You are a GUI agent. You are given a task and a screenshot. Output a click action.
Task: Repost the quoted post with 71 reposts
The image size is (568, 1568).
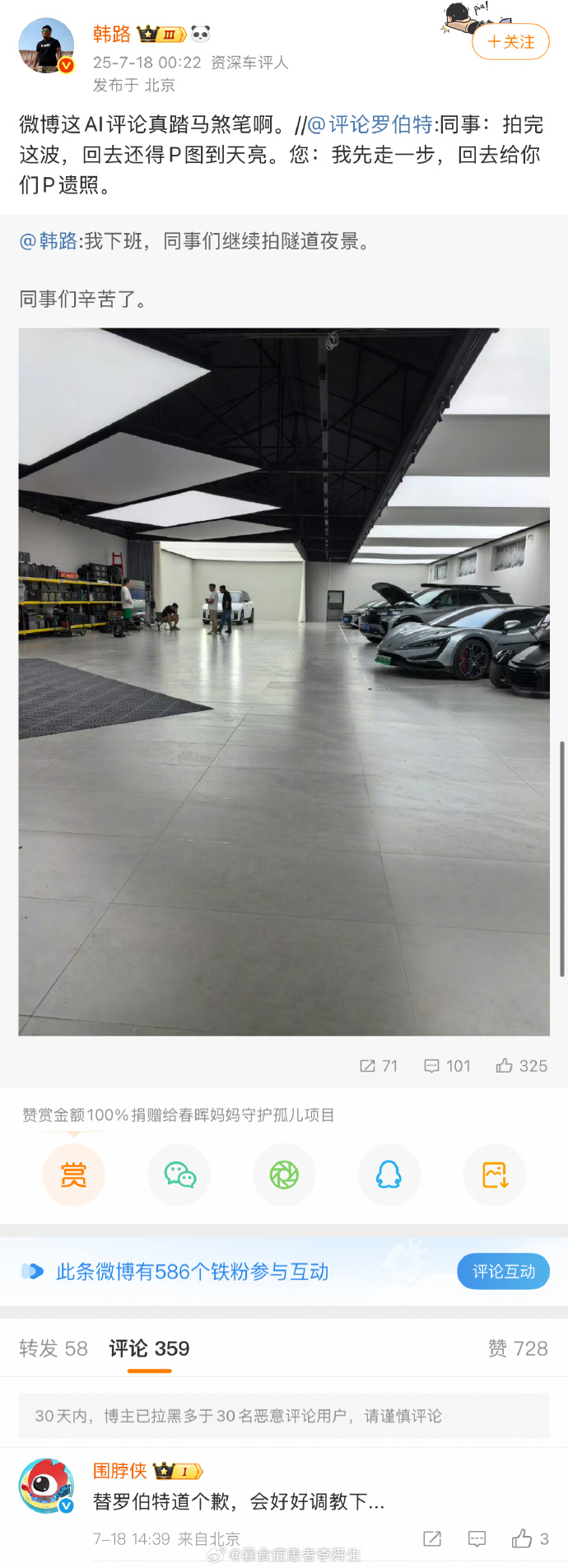pyautogui.click(x=379, y=1066)
